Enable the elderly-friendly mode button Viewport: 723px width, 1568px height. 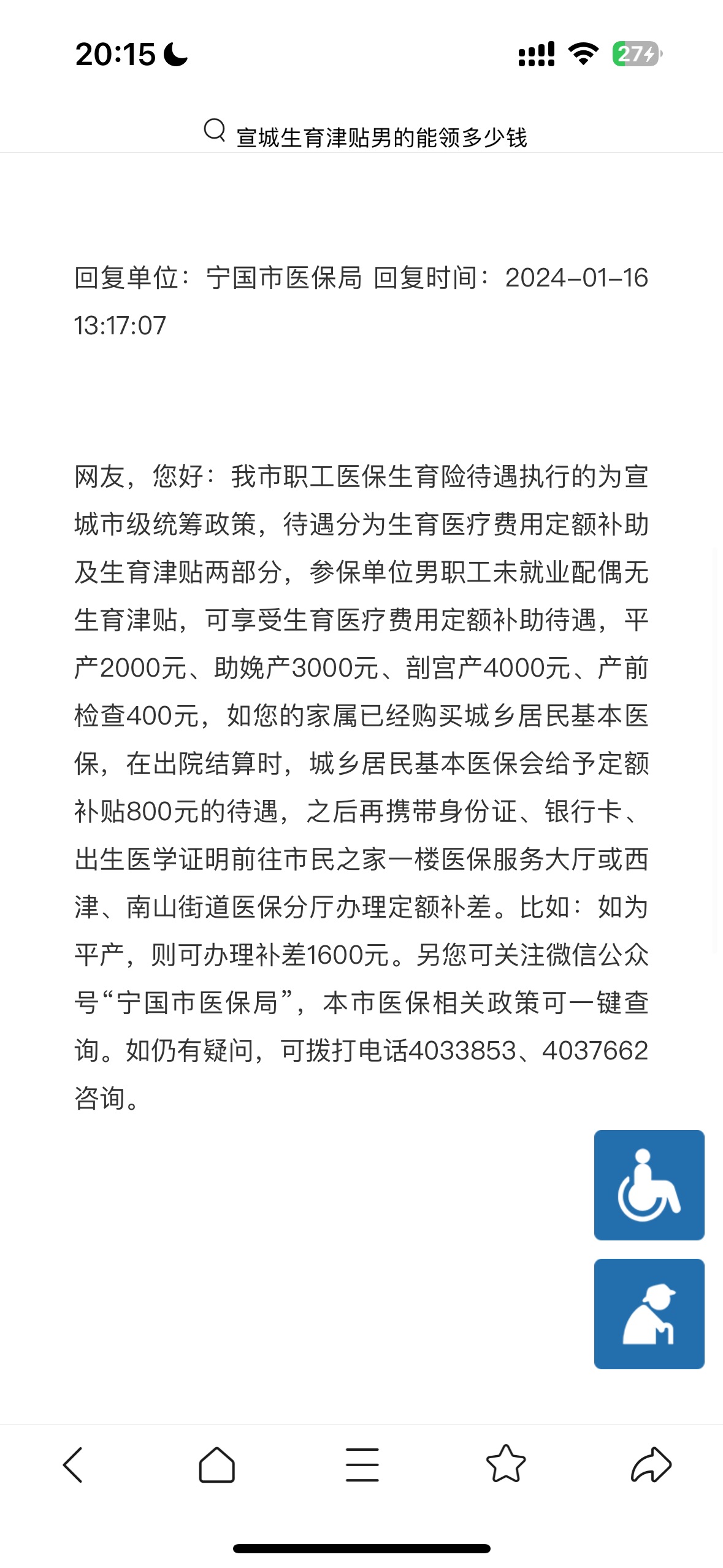coord(649,1313)
